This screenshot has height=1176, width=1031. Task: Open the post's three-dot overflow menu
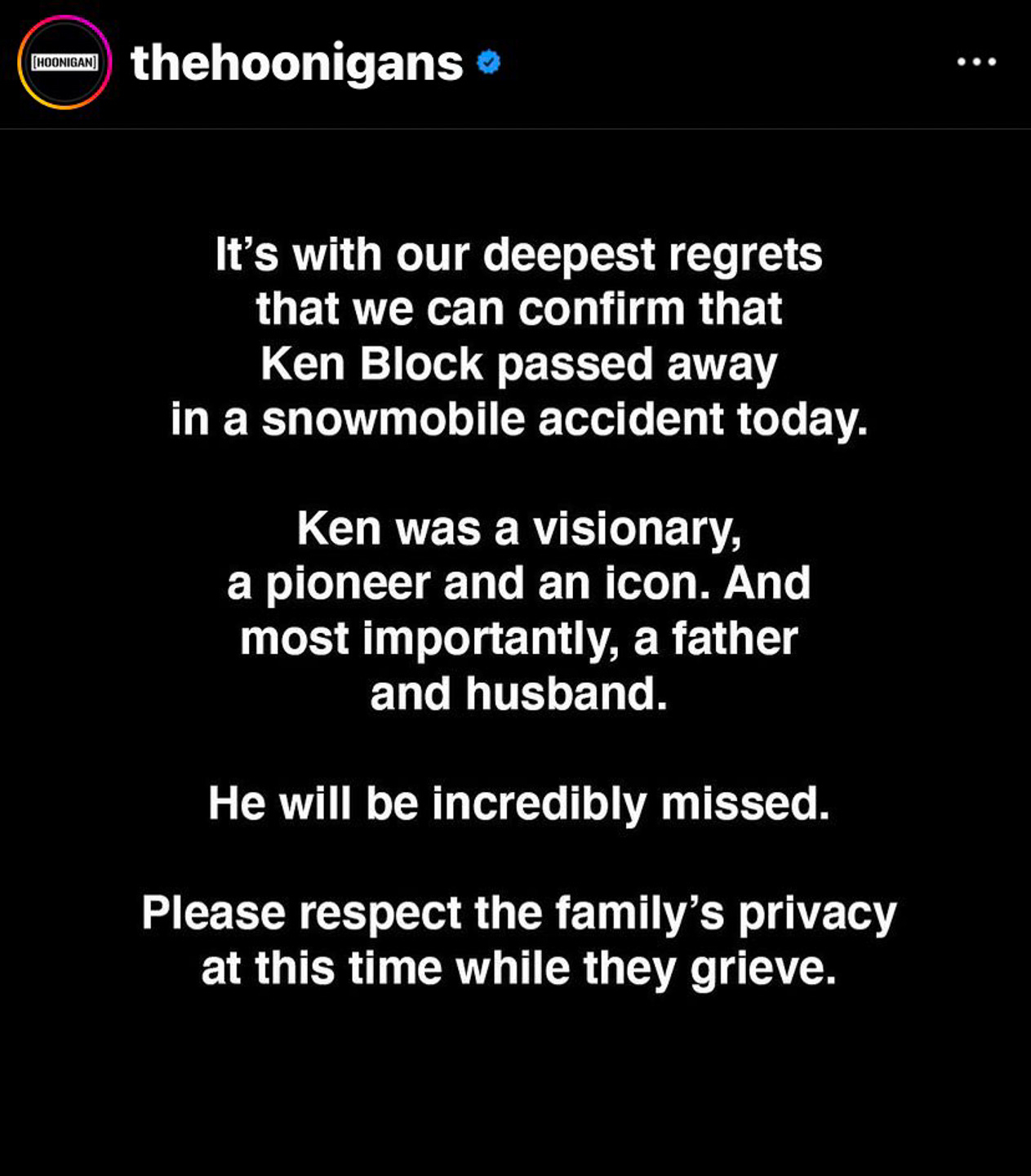976,62
